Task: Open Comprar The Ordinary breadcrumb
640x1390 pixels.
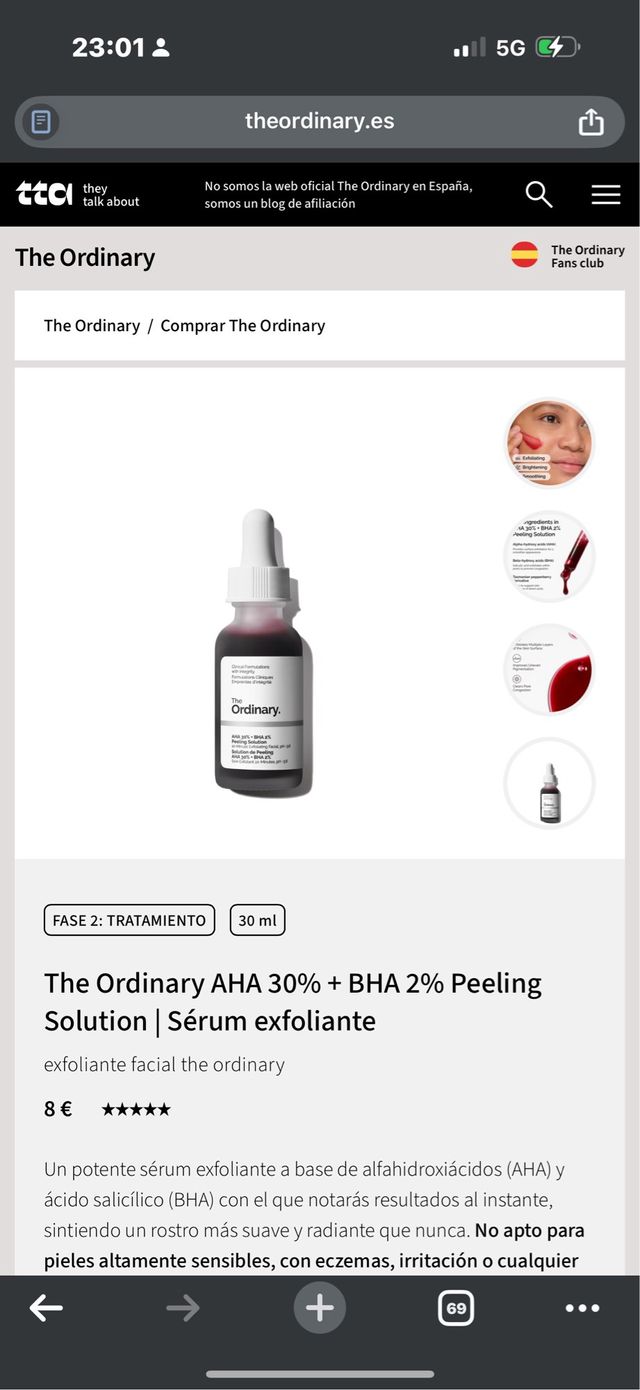Action: click(243, 325)
